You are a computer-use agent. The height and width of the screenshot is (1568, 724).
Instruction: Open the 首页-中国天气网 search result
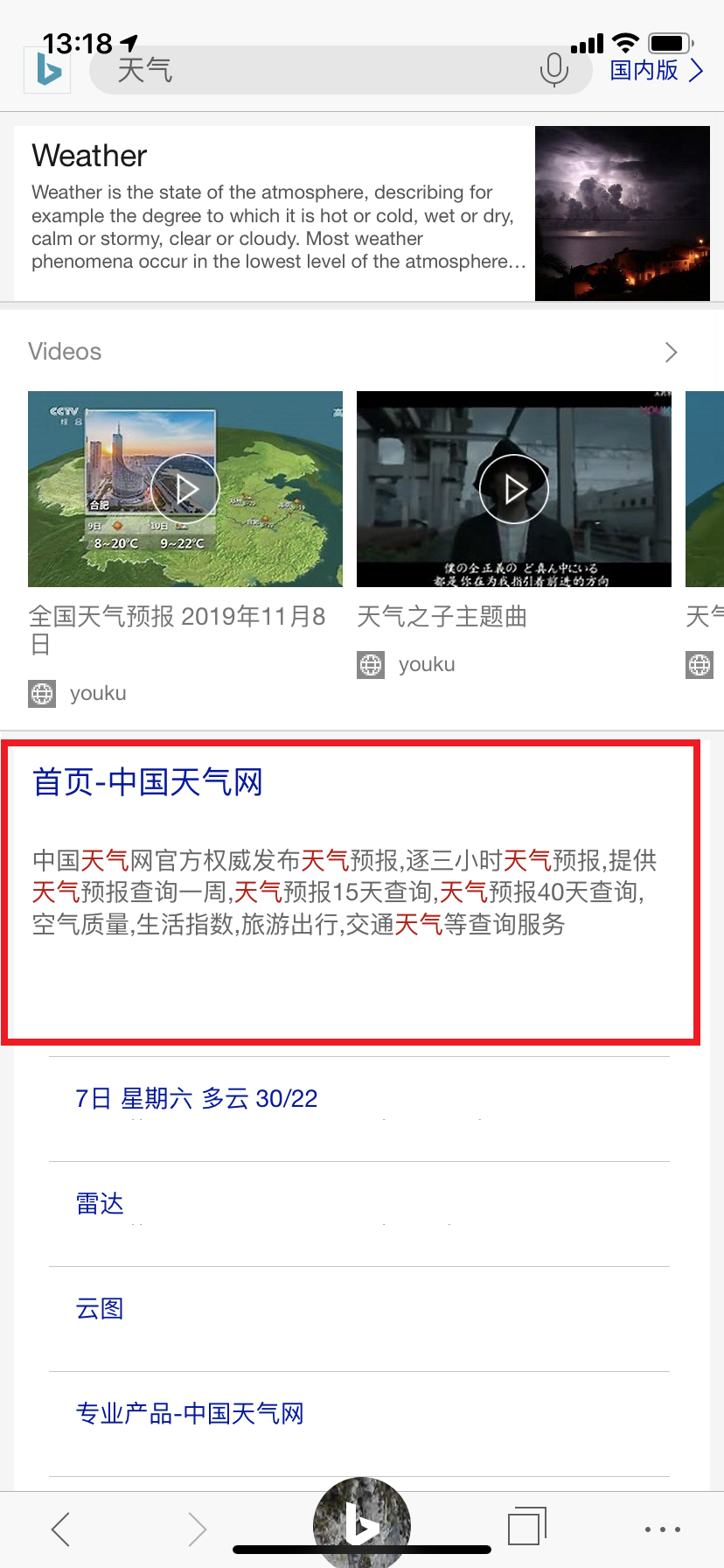click(148, 781)
